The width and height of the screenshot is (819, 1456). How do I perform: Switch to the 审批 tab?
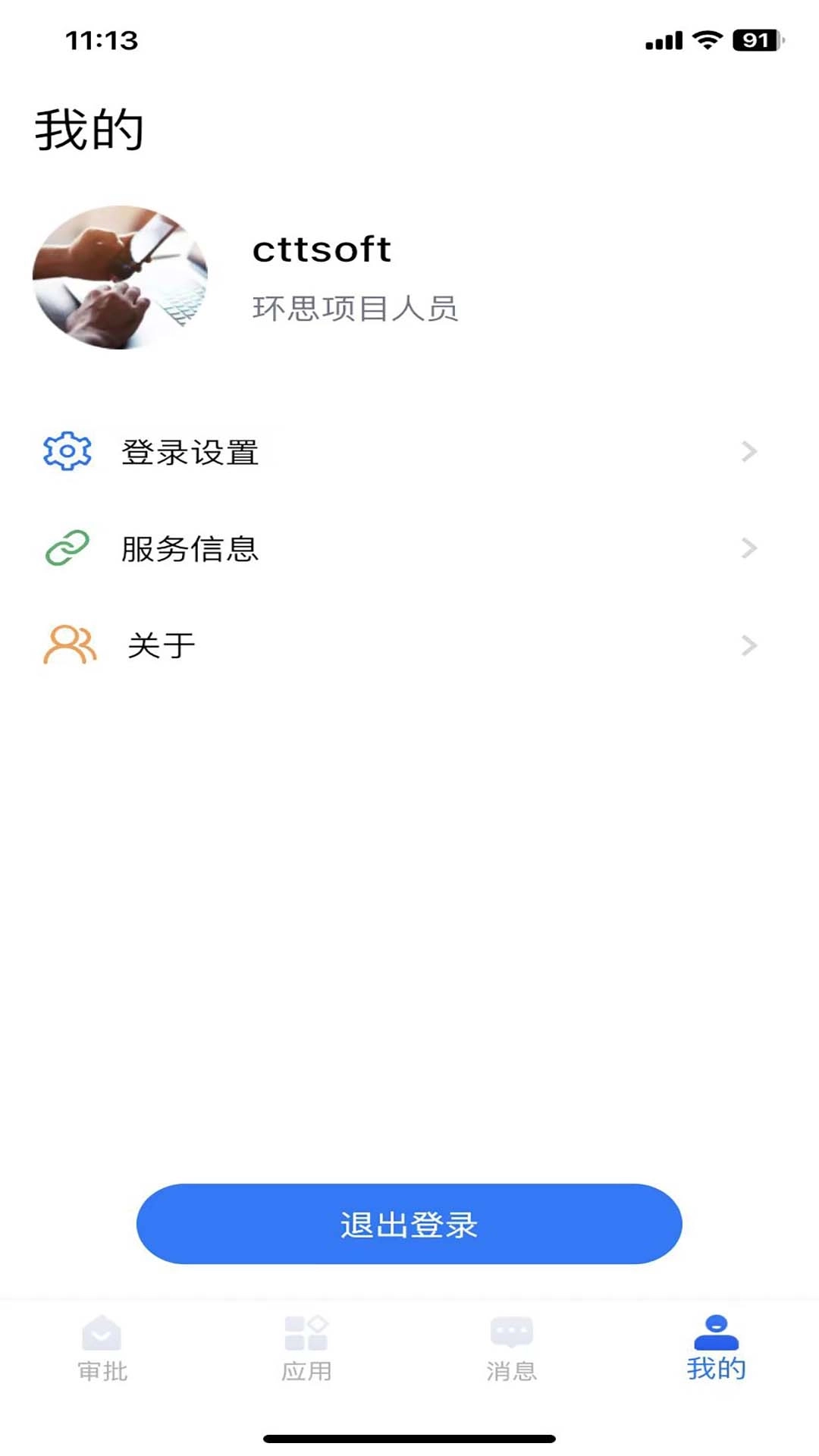pos(102,1365)
